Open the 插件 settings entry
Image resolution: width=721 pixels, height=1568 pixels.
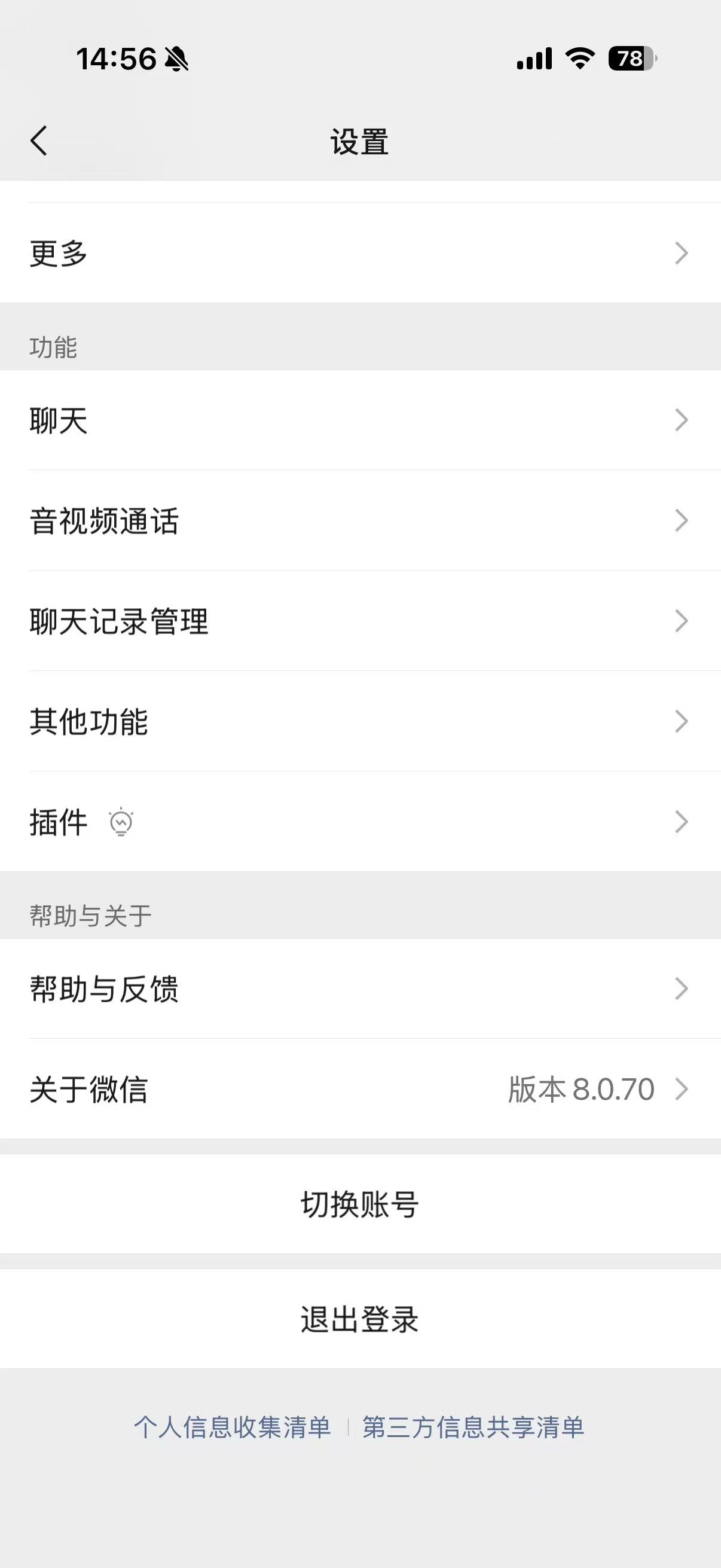click(360, 822)
